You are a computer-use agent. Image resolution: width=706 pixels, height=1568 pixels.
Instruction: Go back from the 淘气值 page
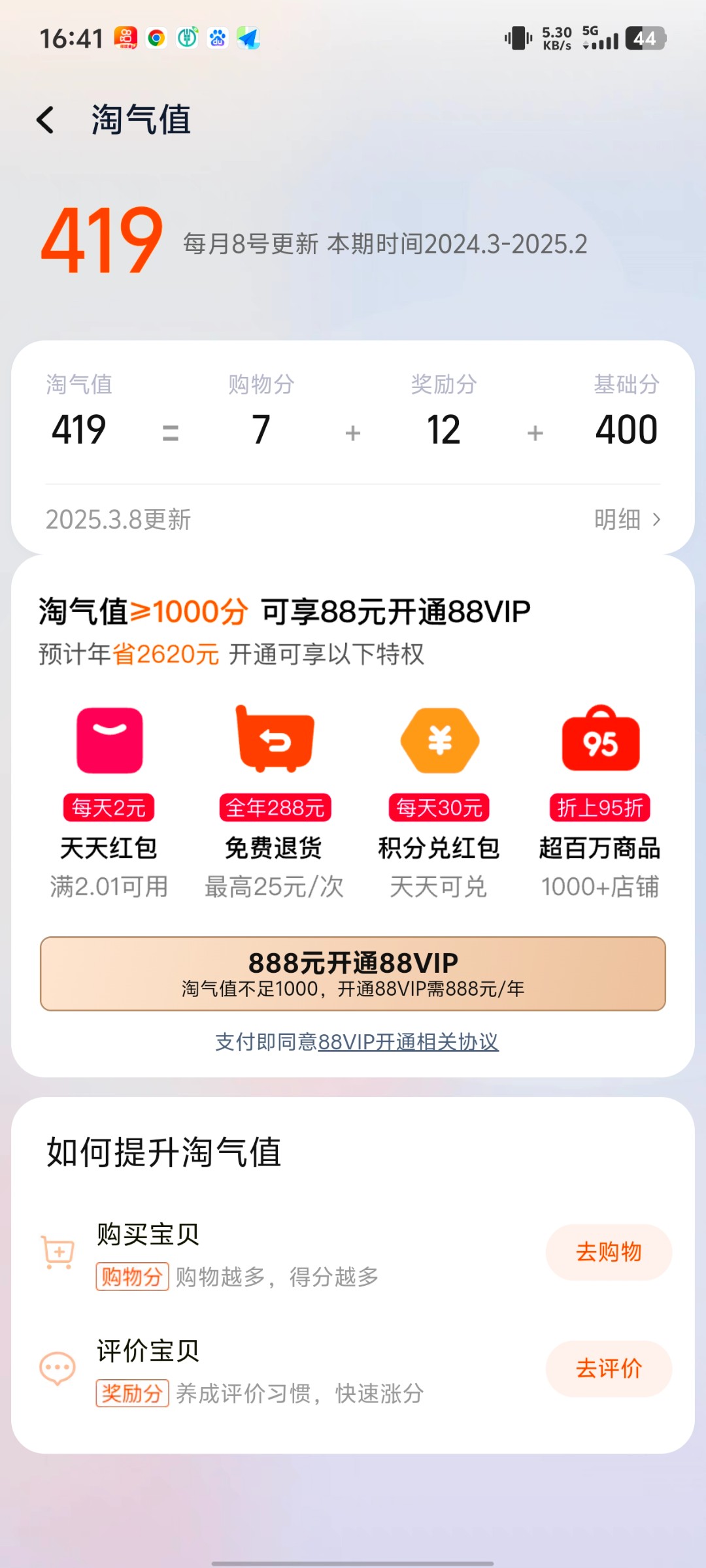pos(46,120)
